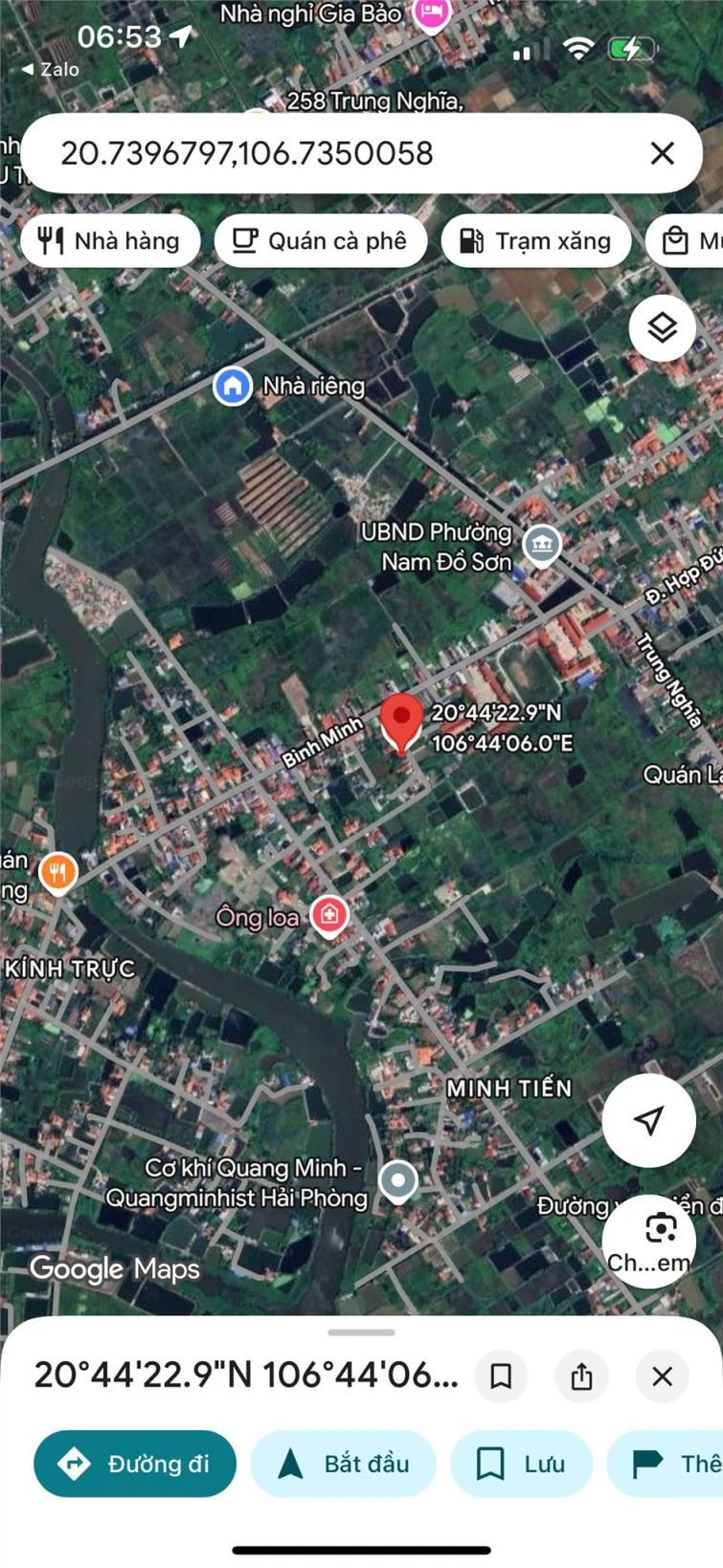This screenshot has width=723, height=1568.
Task: Open Cơ khí Quang Minh marker
Action: (x=398, y=1179)
